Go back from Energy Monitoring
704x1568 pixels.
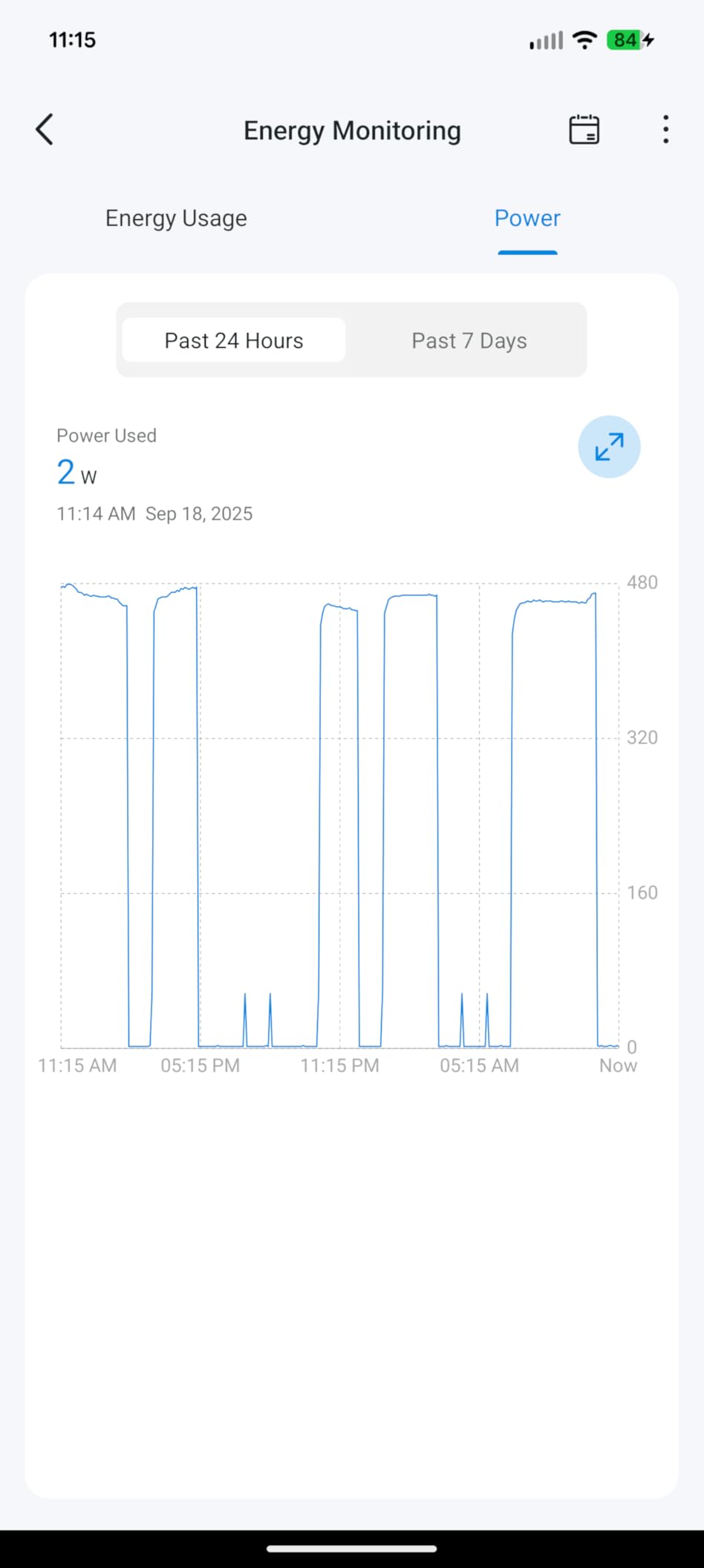(x=45, y=130)
